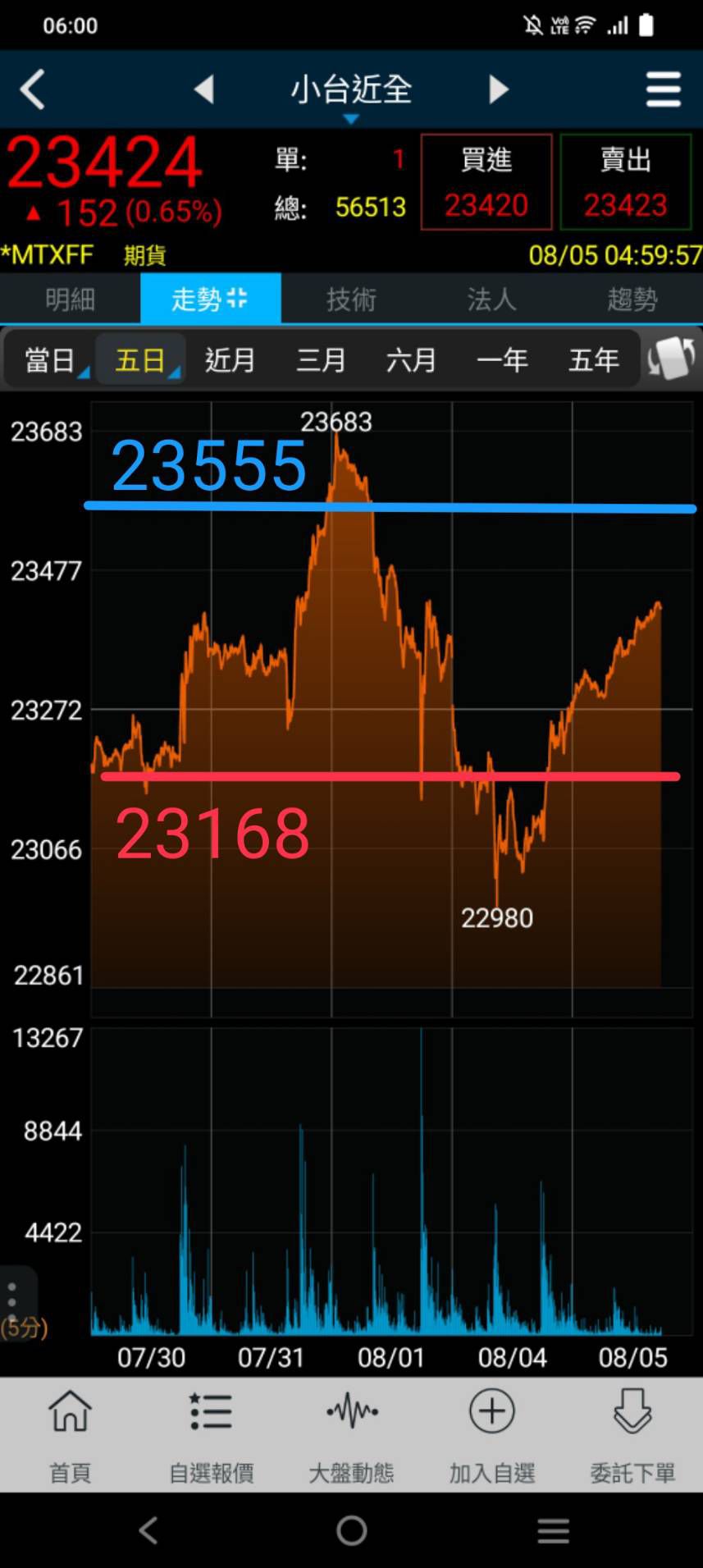
Task: Switch to the 趨勢 tab
Action: tap(632, 299)
